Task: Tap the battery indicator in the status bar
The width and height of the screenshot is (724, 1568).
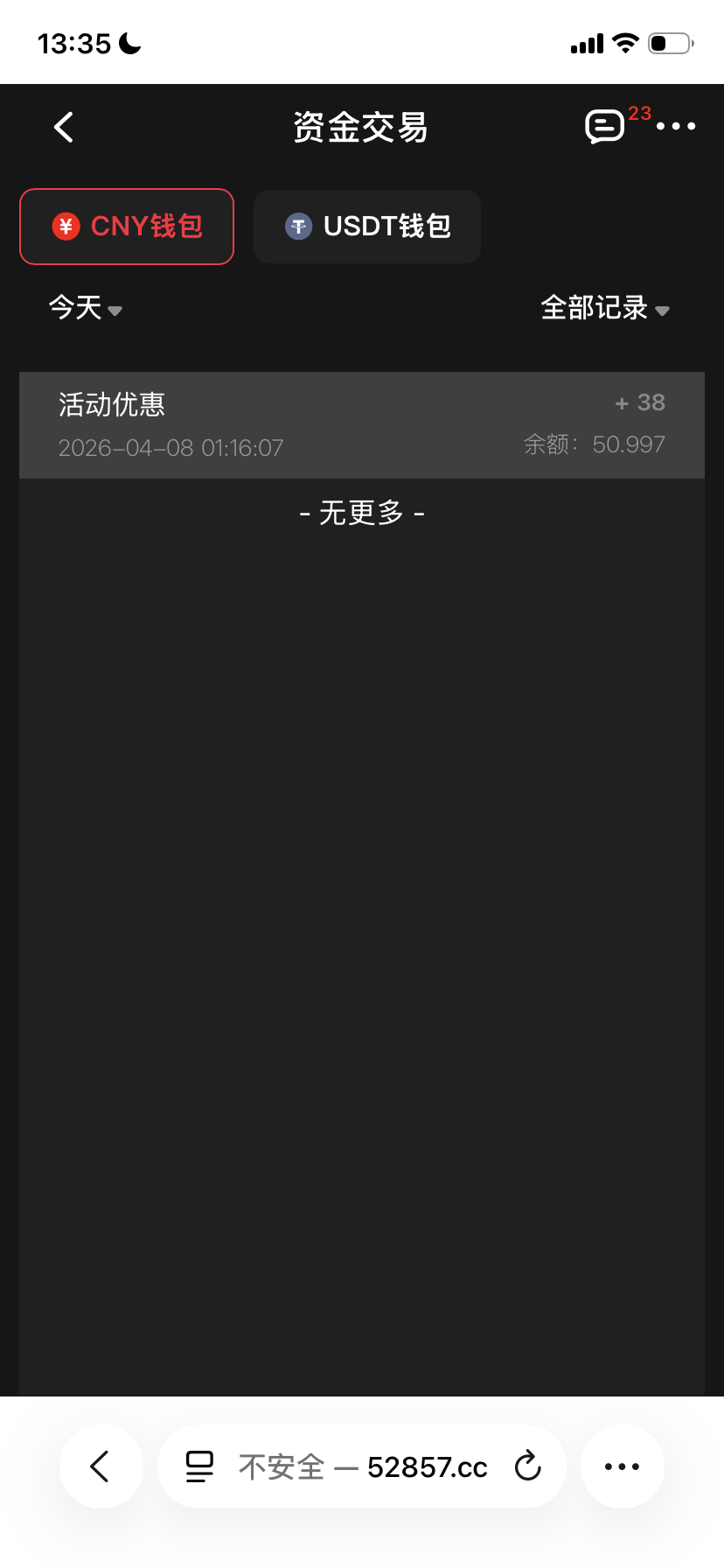Action: [x=668, y=42]
